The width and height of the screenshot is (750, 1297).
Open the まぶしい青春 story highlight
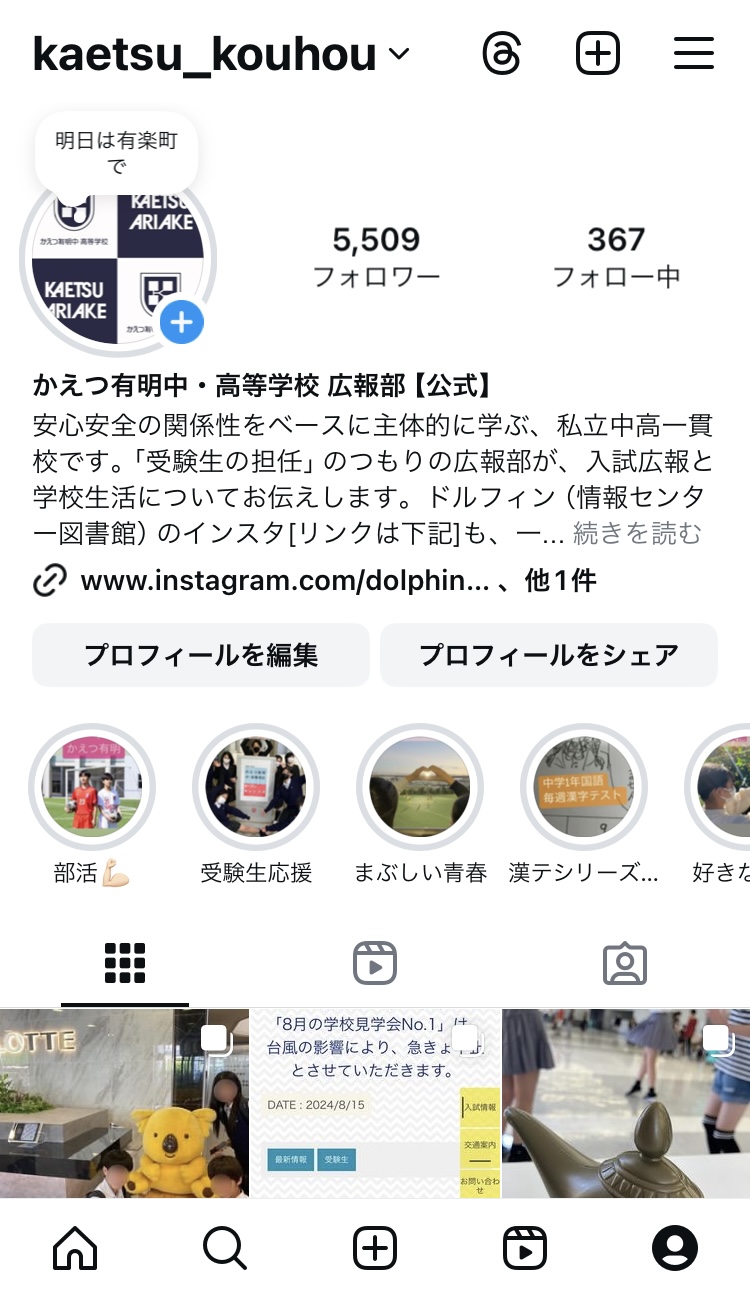pos(420,787)
